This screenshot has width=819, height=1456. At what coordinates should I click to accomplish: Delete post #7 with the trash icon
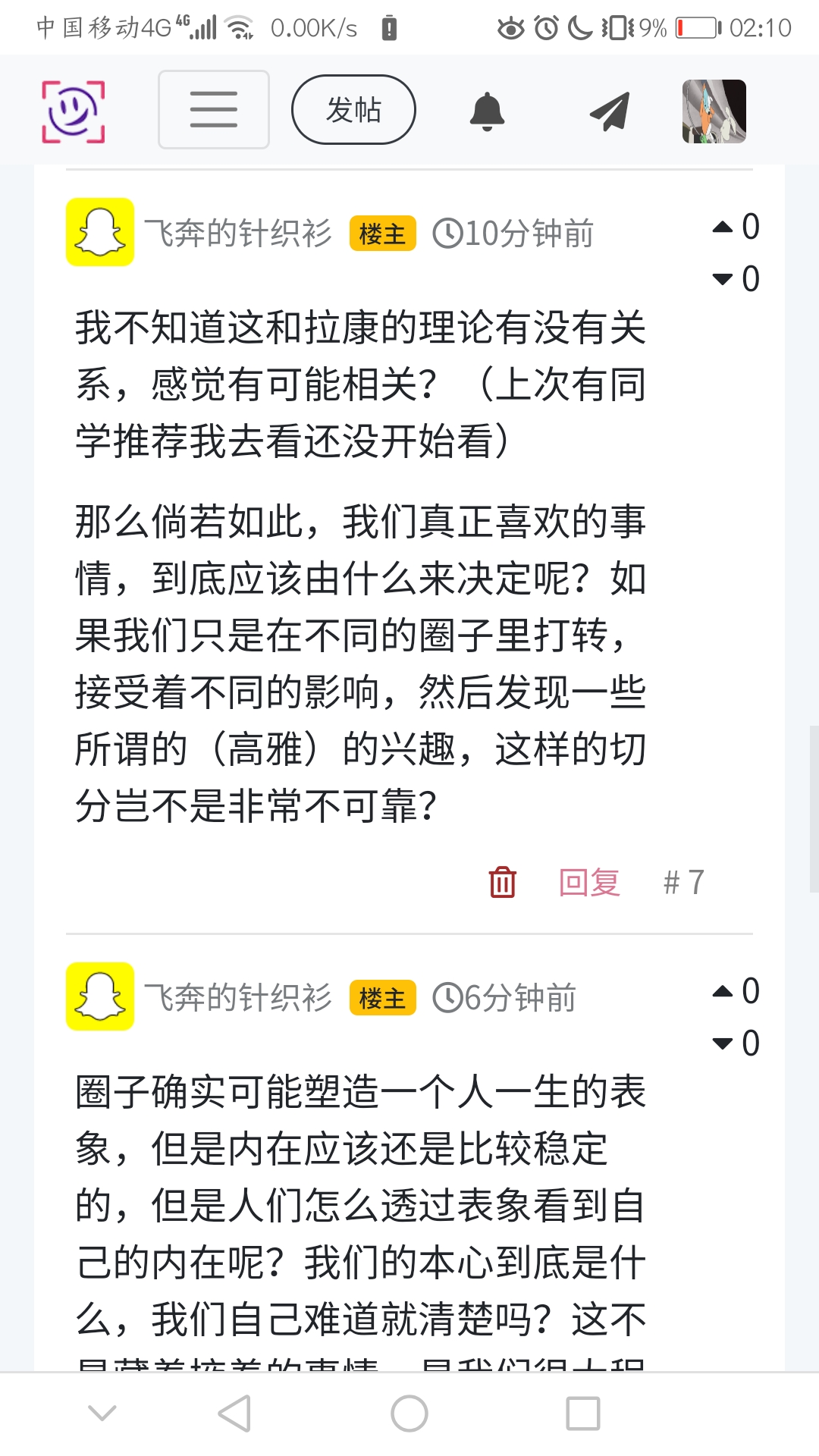pyautogui.click(x=502, y=882)
